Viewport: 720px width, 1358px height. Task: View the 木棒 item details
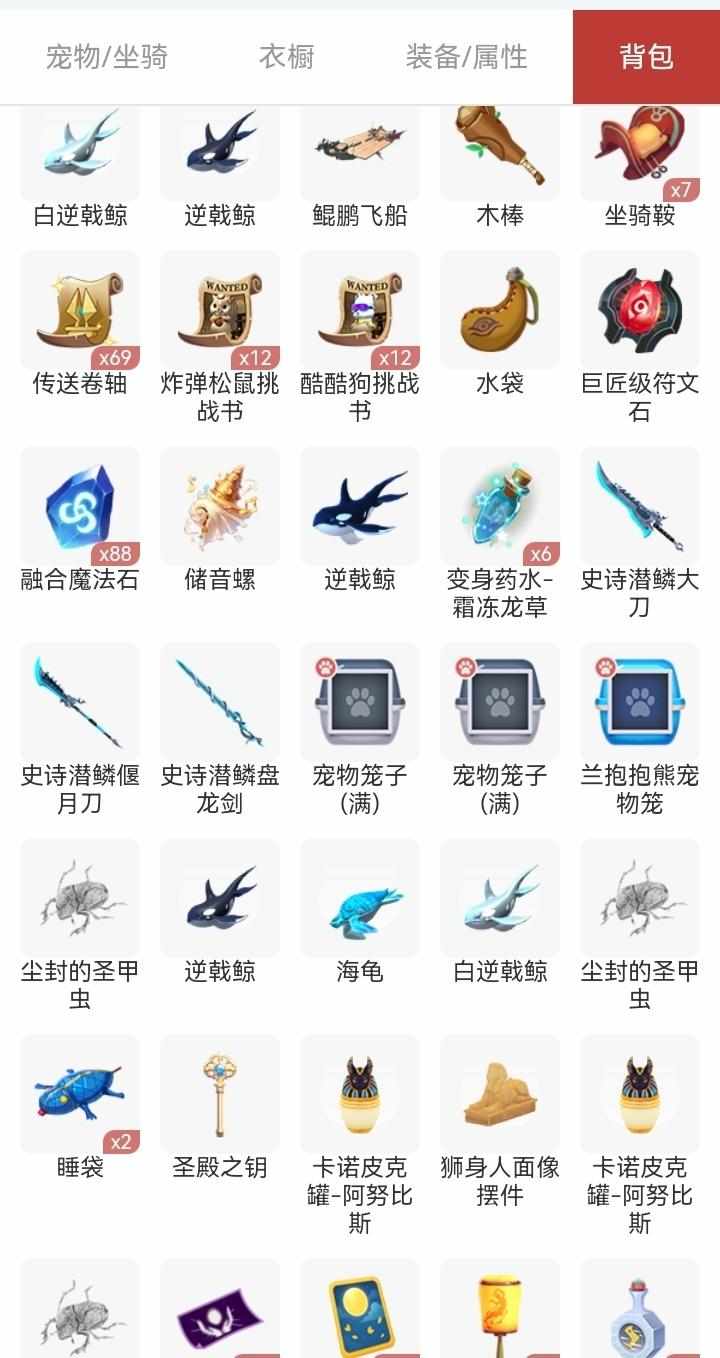pos(500,150)
